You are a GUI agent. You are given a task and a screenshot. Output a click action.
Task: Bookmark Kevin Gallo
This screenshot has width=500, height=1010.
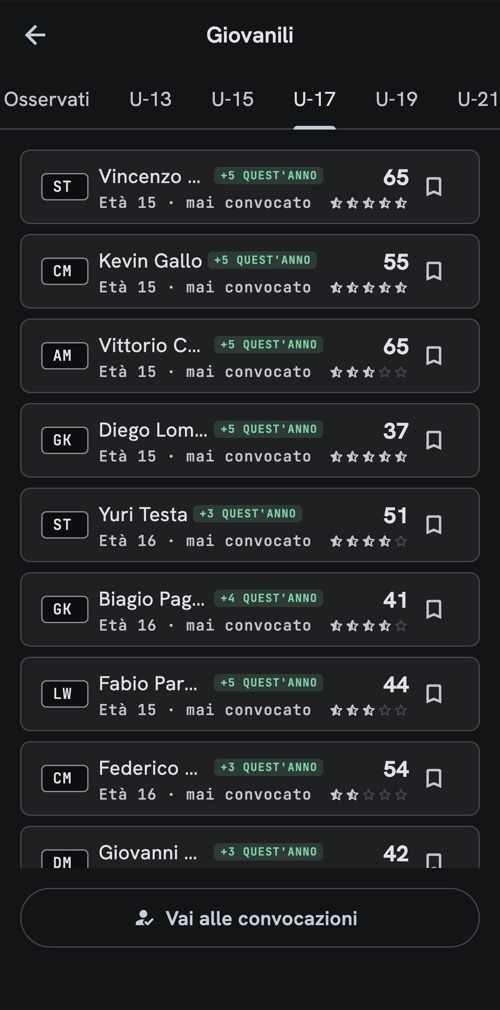pyautogui.click(x=434, y=271)
